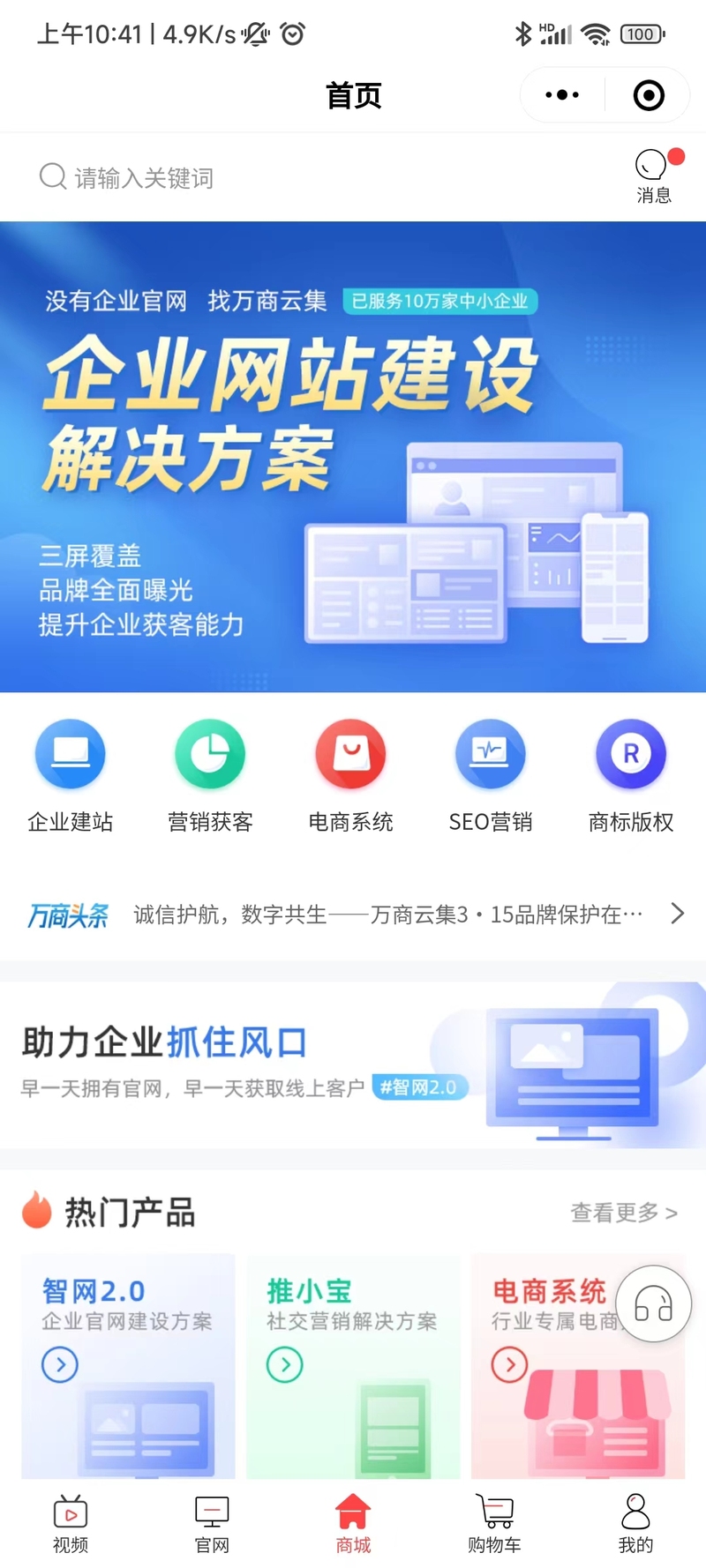The image size is (706, 1568).
Task: Open the 智网2.0 product card
Action: tap(128, 1365)
